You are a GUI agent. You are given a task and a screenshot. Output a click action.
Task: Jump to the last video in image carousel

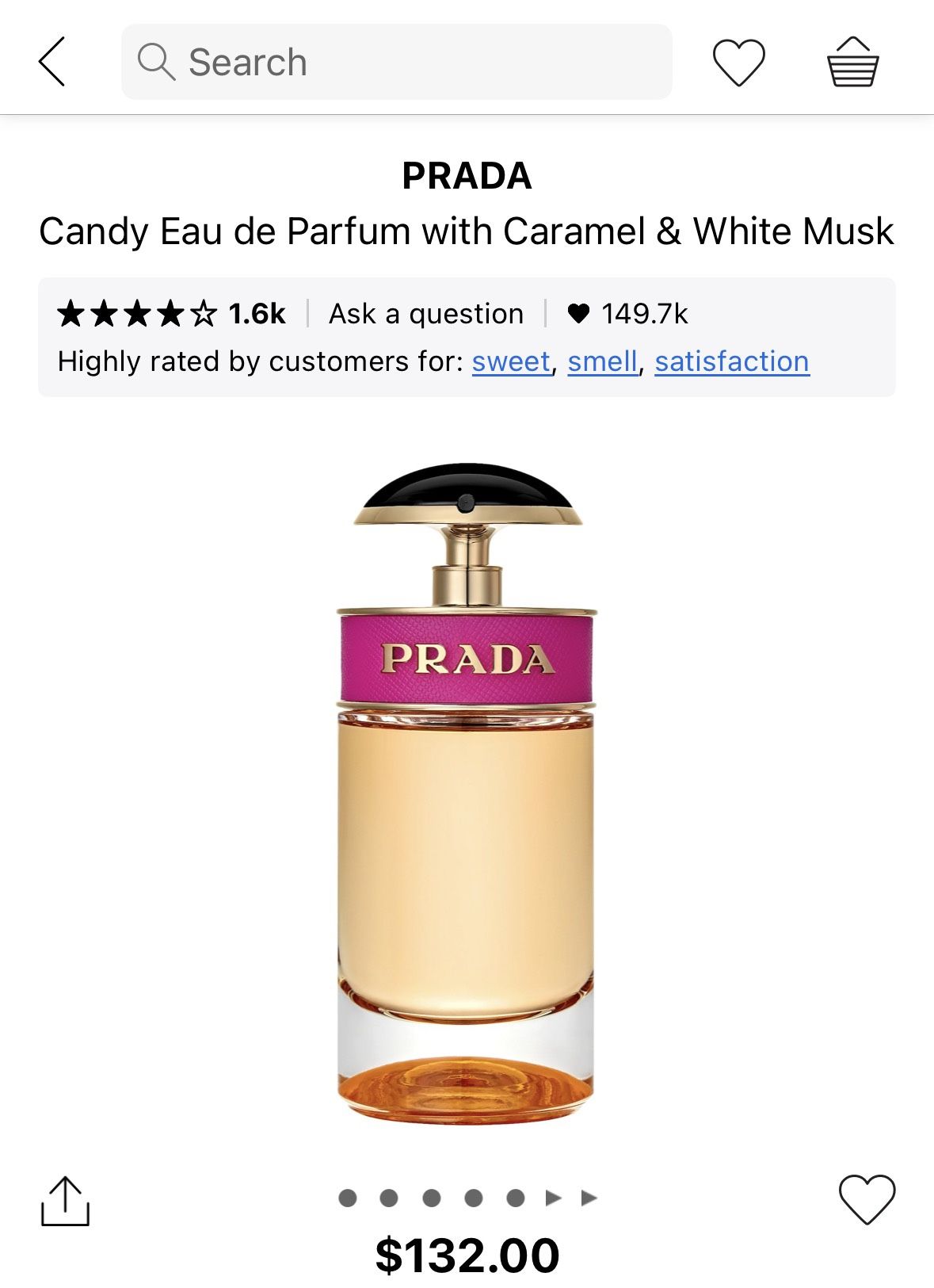(x=589, y=1198)
